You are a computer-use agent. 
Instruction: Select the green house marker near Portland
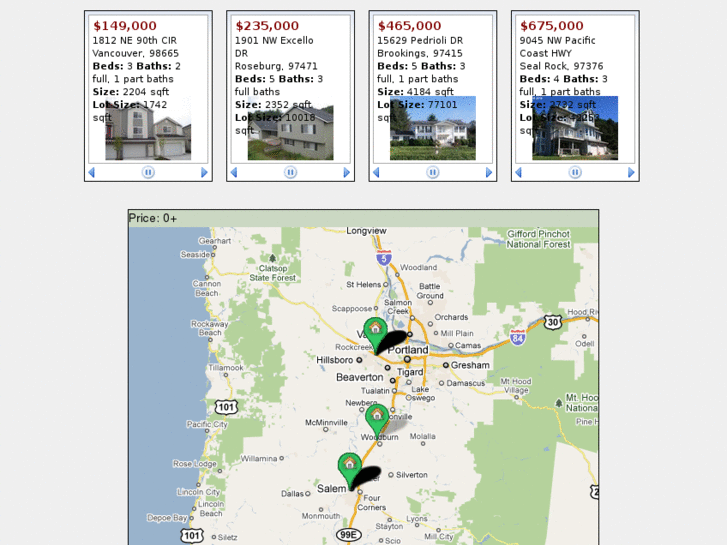point(375,331)
